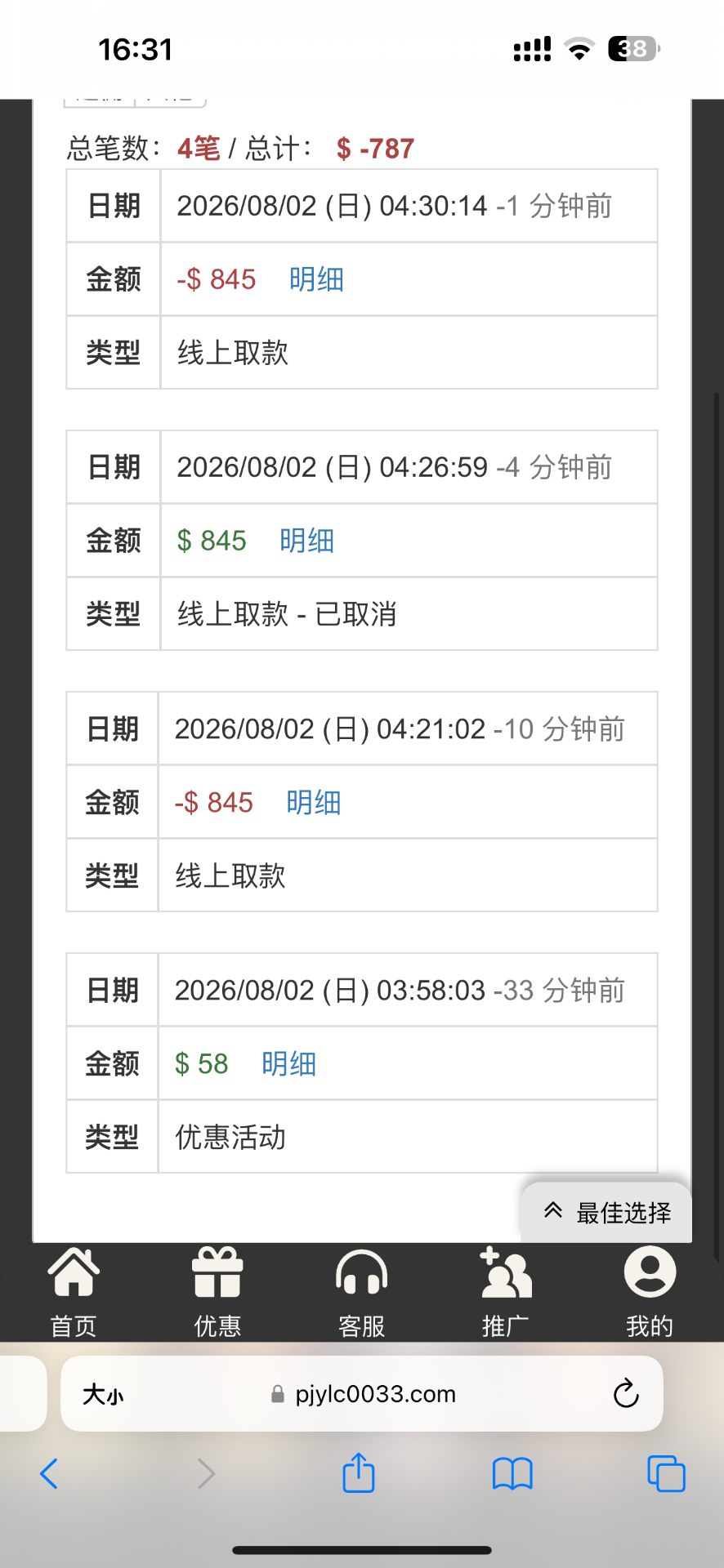Open Safari bookmarks

point(512,1474)
